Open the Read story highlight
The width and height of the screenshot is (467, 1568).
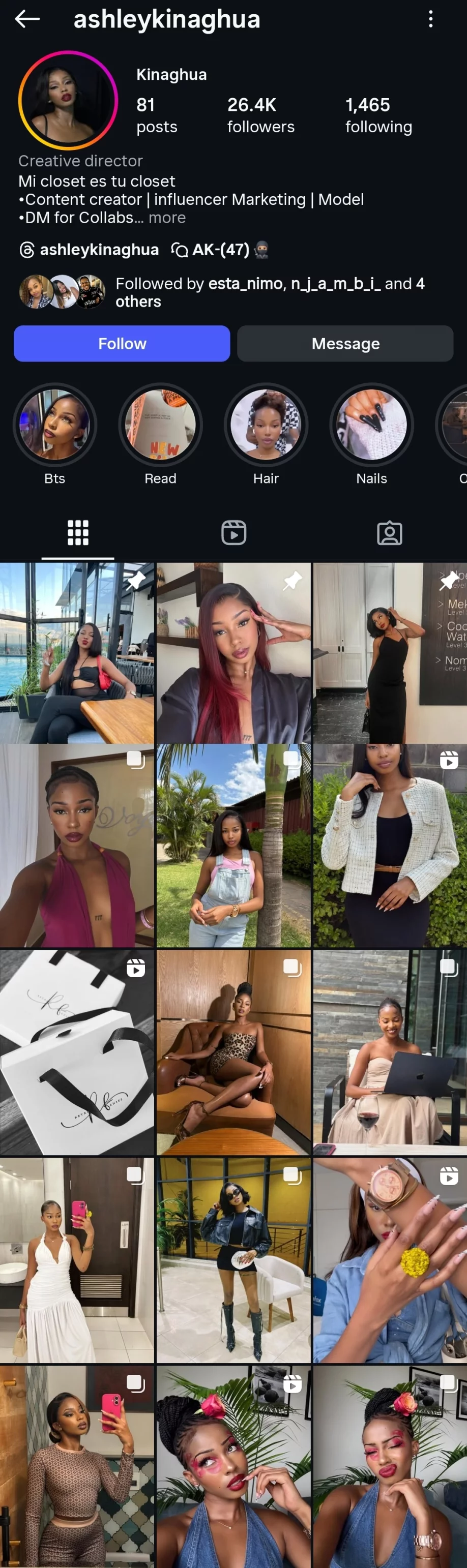click(160, 424)
